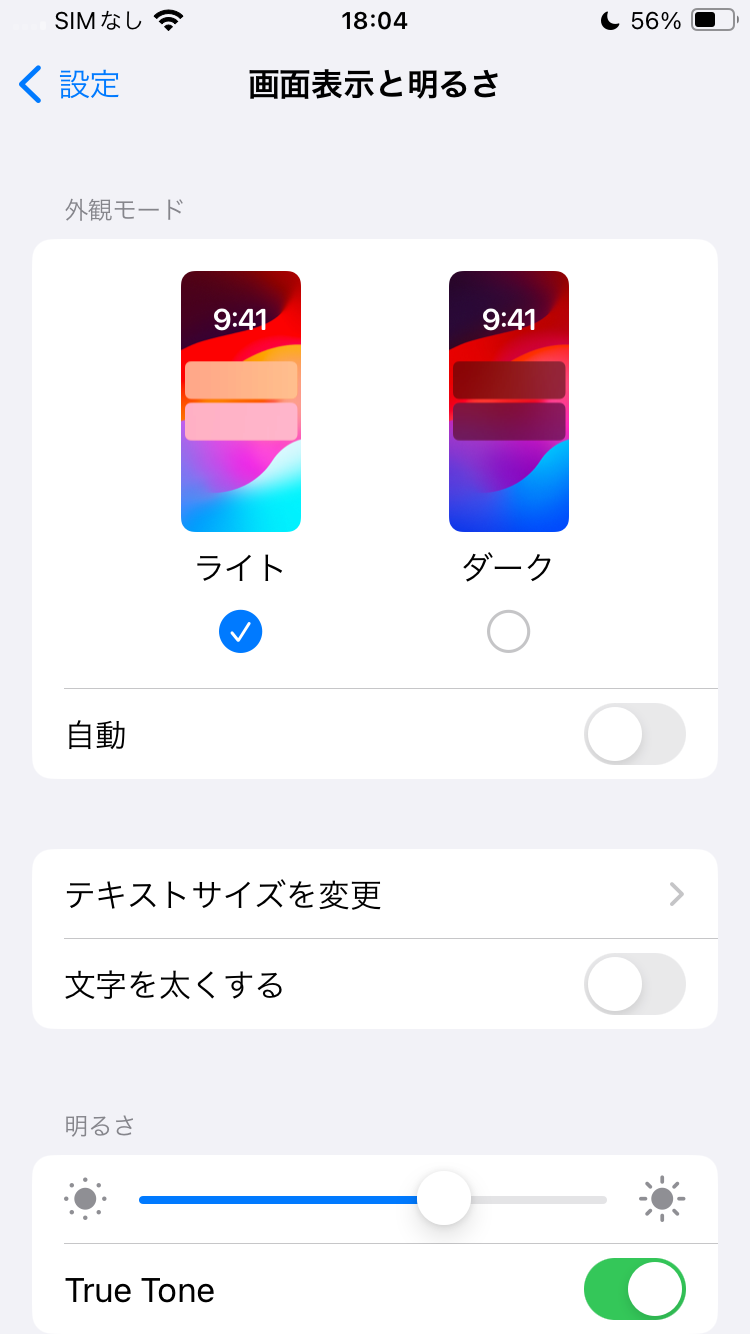Select the ライト appearance mode
The image size is (750, 1334).
tap(240, 631)
